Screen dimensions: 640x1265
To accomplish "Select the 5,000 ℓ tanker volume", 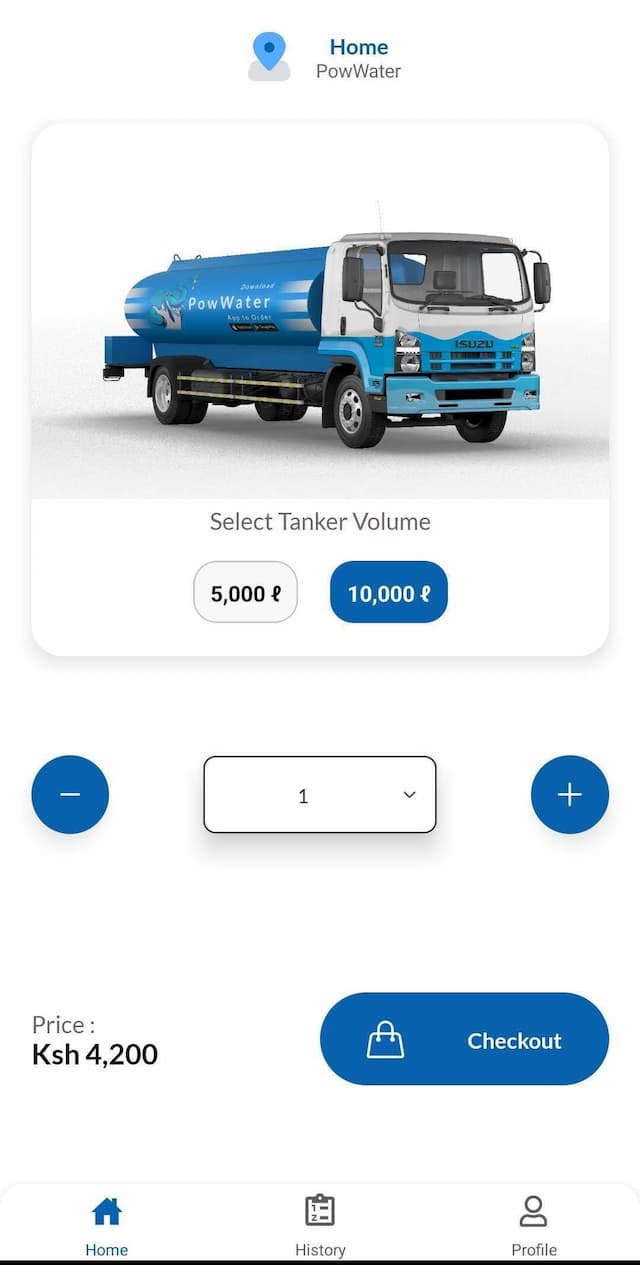I will point(246,593).
